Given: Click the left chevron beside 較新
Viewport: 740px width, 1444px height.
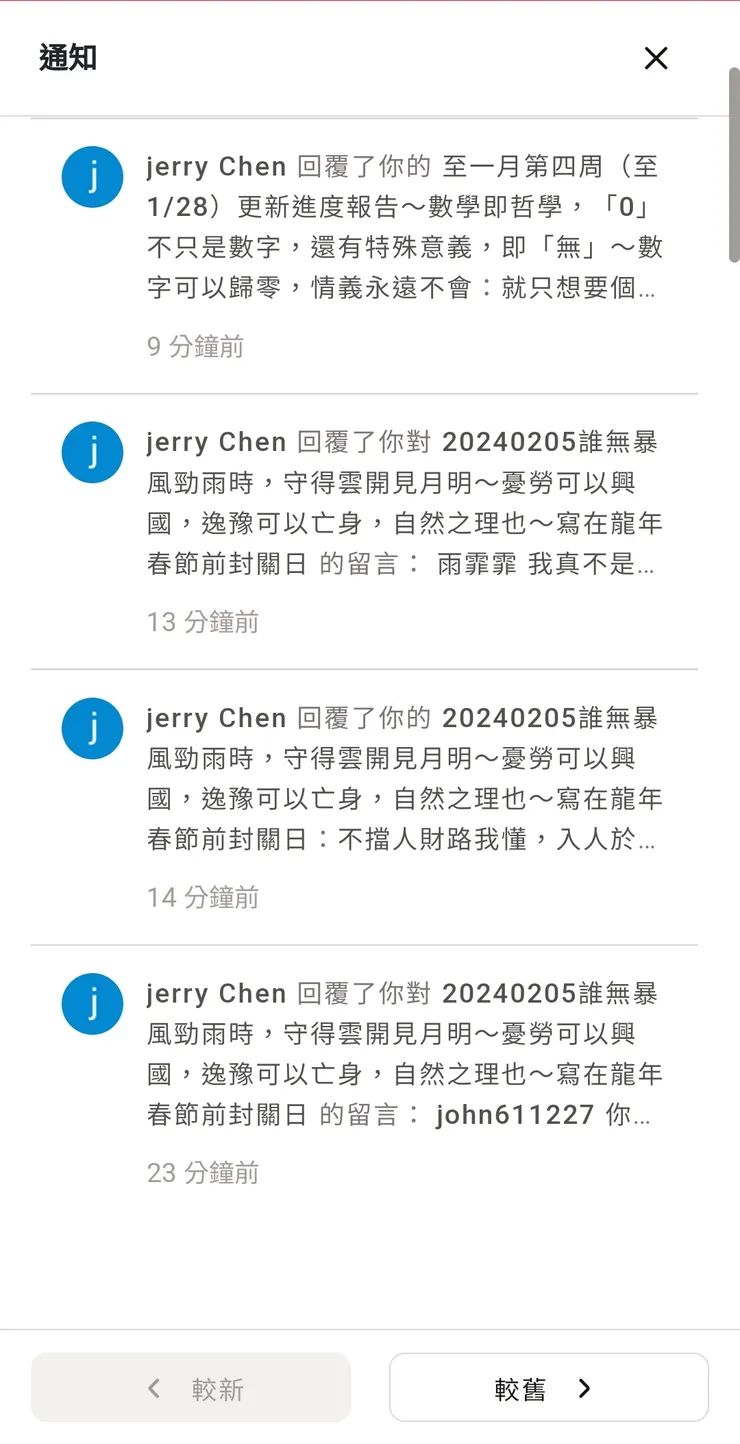Looking at the screenshot, I should (x=152, y=1387).
